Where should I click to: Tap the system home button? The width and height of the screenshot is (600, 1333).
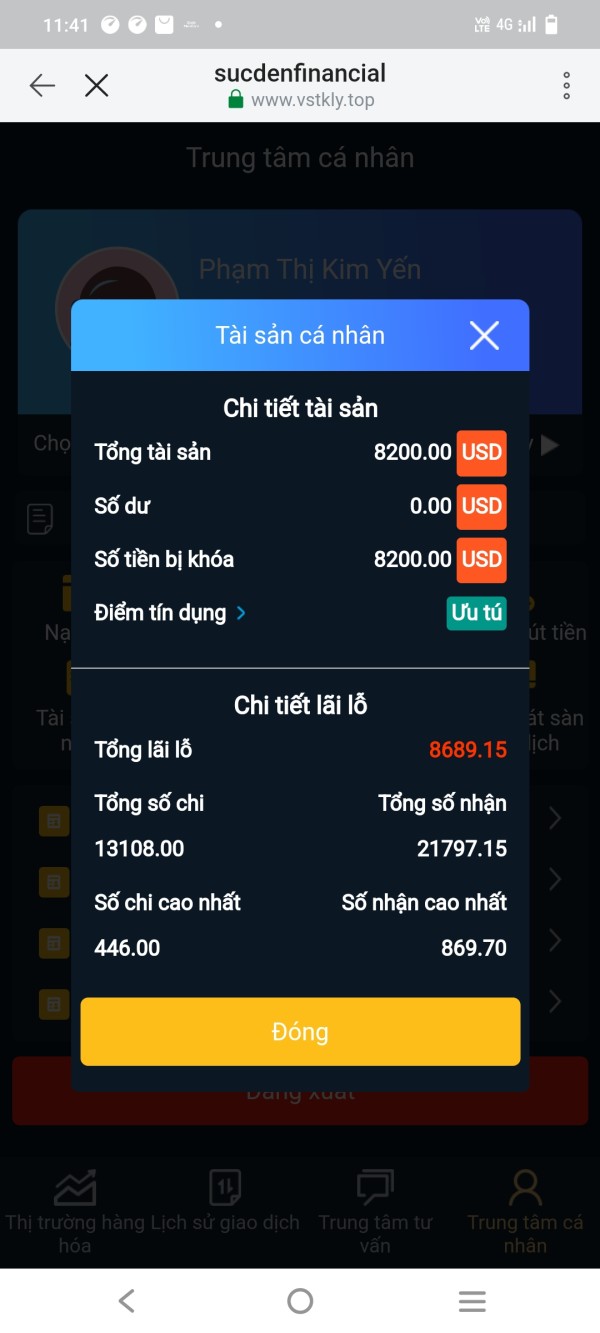pos(300,1301)
